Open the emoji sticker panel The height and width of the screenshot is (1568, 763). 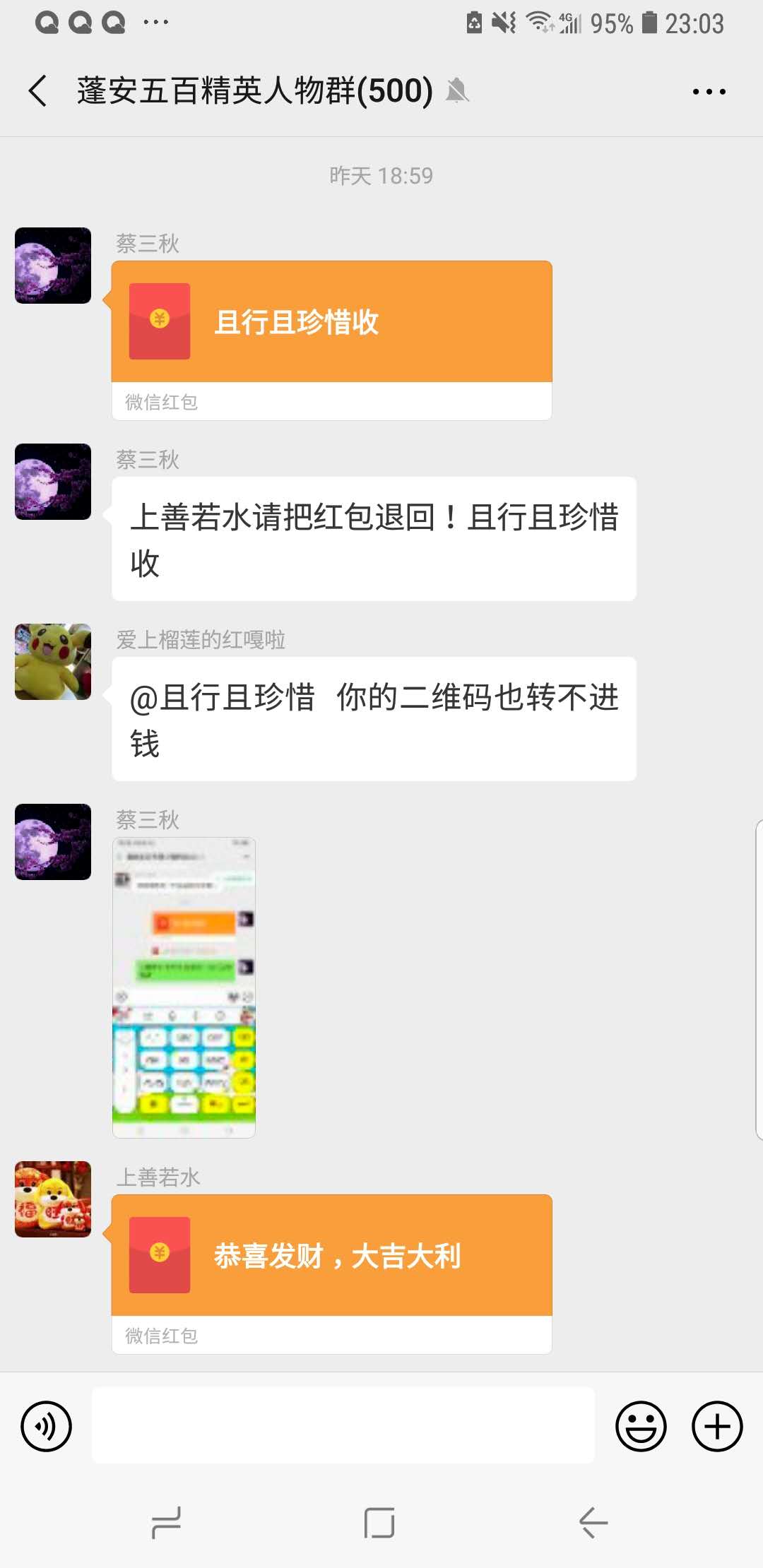click(641, 1426)
